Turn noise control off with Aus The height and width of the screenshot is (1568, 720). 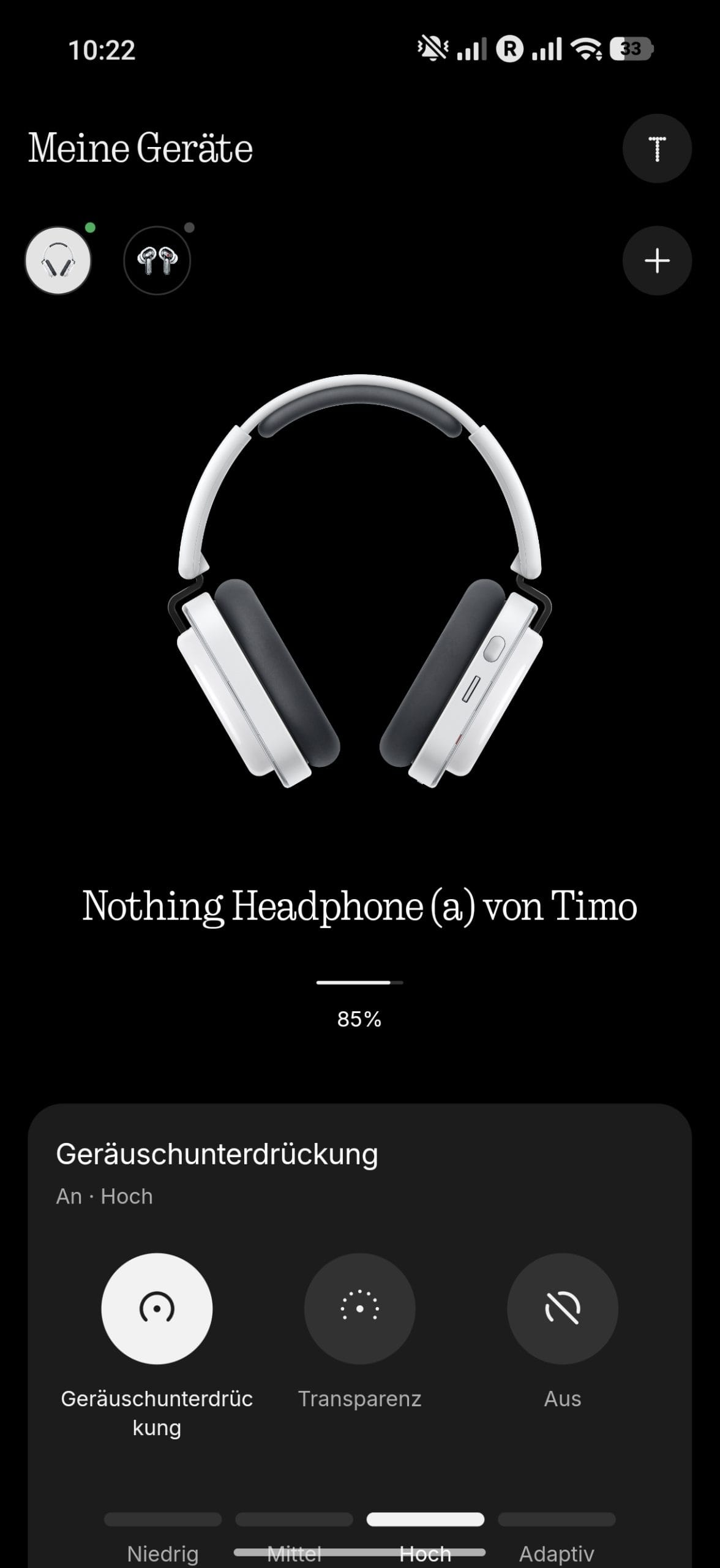[x=563, y=1308]
